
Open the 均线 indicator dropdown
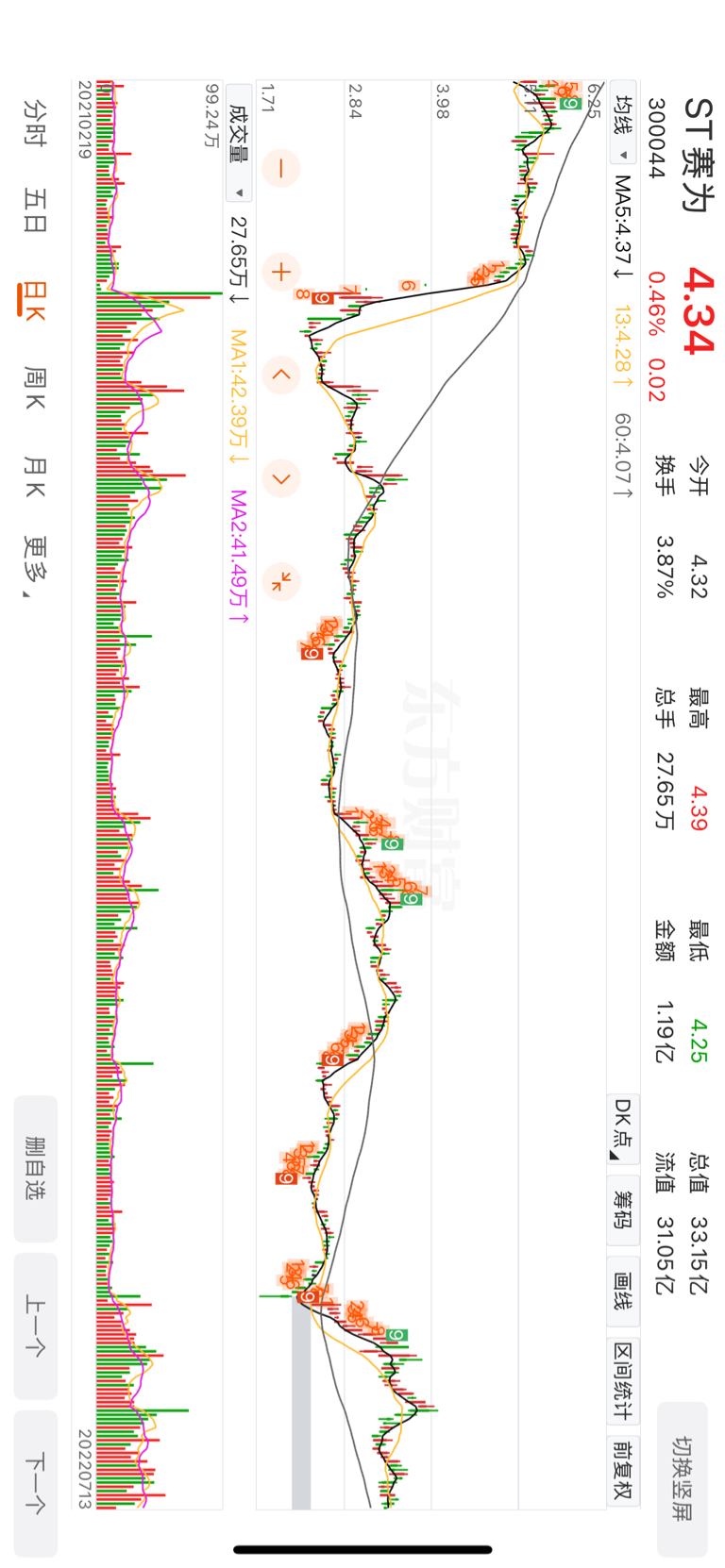click(x=623, y=125)
